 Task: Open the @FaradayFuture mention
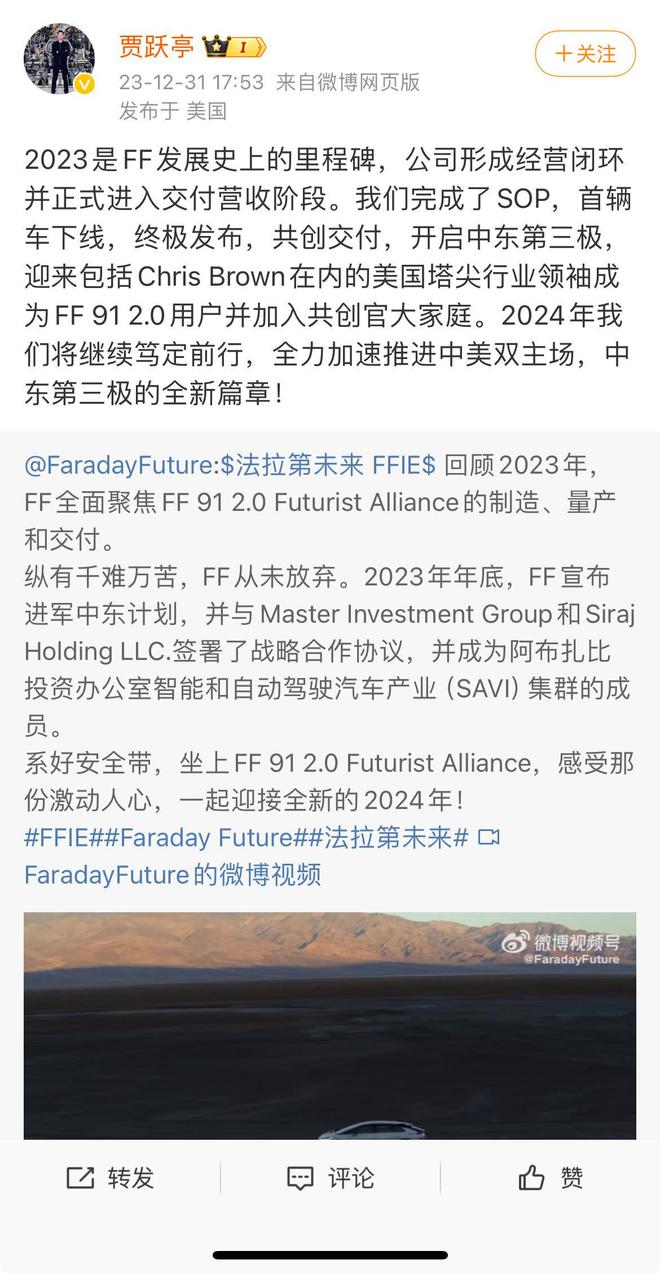pyautogui.click(x=118, y=465)
